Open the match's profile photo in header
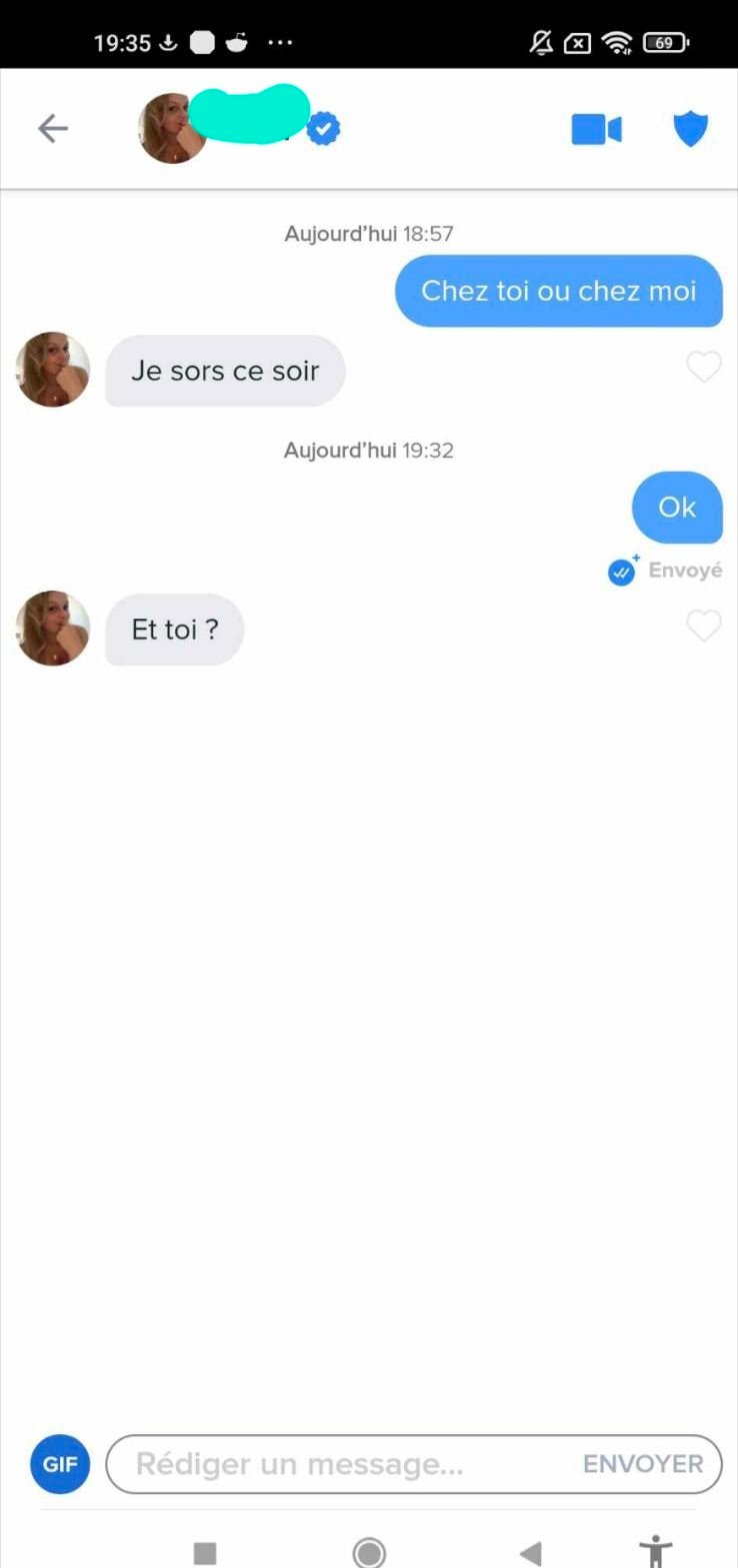738x1568 pixels. (x=172, y=129)
